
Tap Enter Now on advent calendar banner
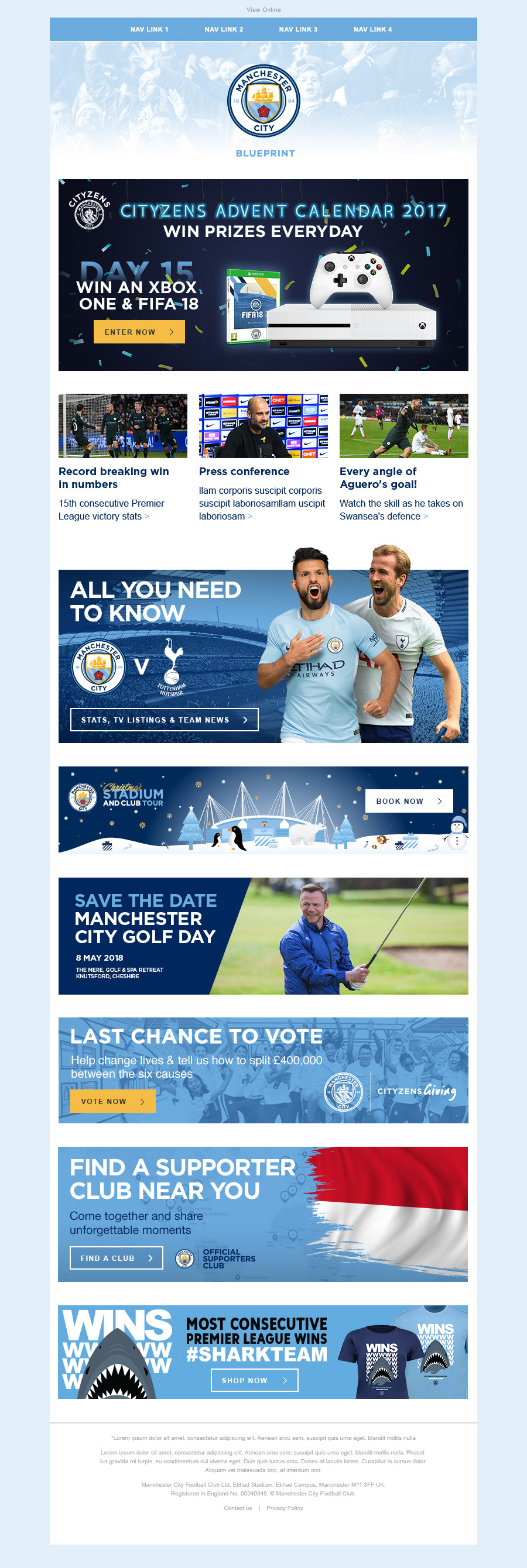[139, 332]
